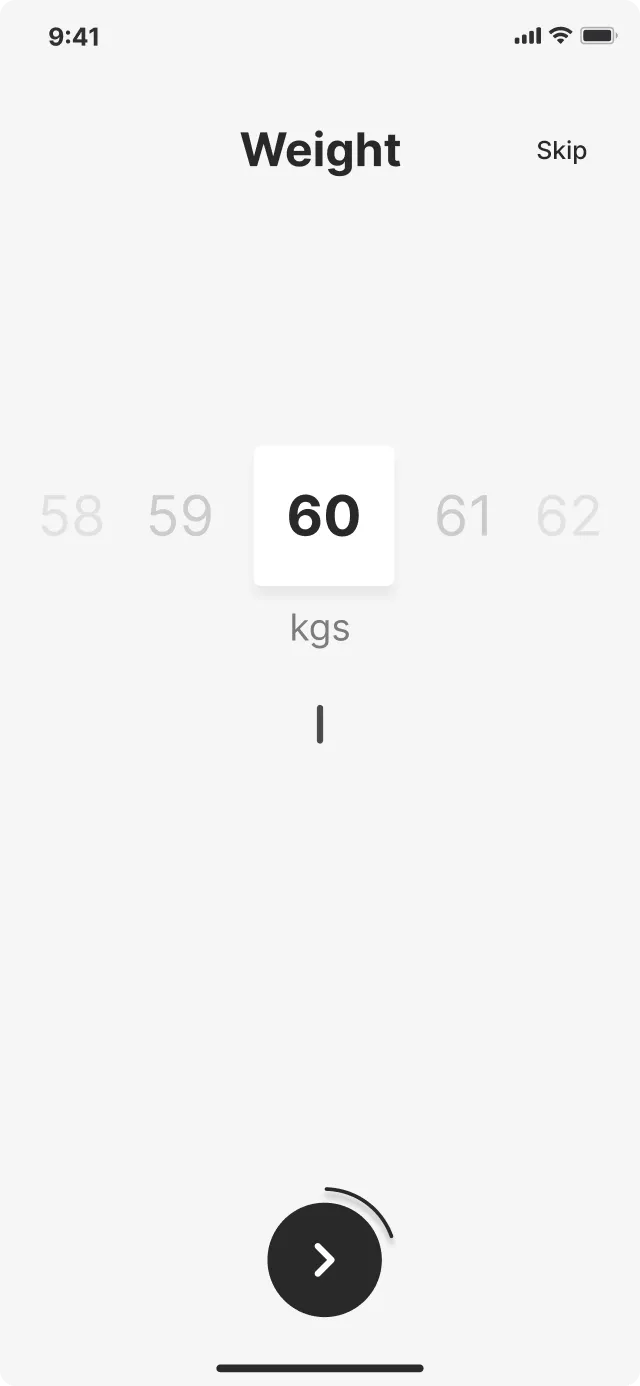Tap the selected 60 kgs value
Screen dimensions: 640x1386
[324, 516]
